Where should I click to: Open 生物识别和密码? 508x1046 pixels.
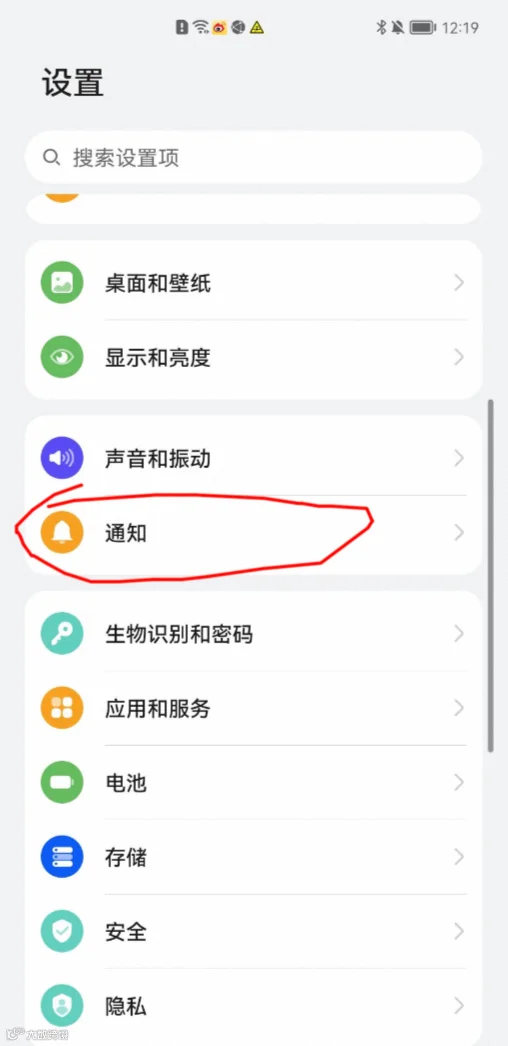(x=253, y=633)
